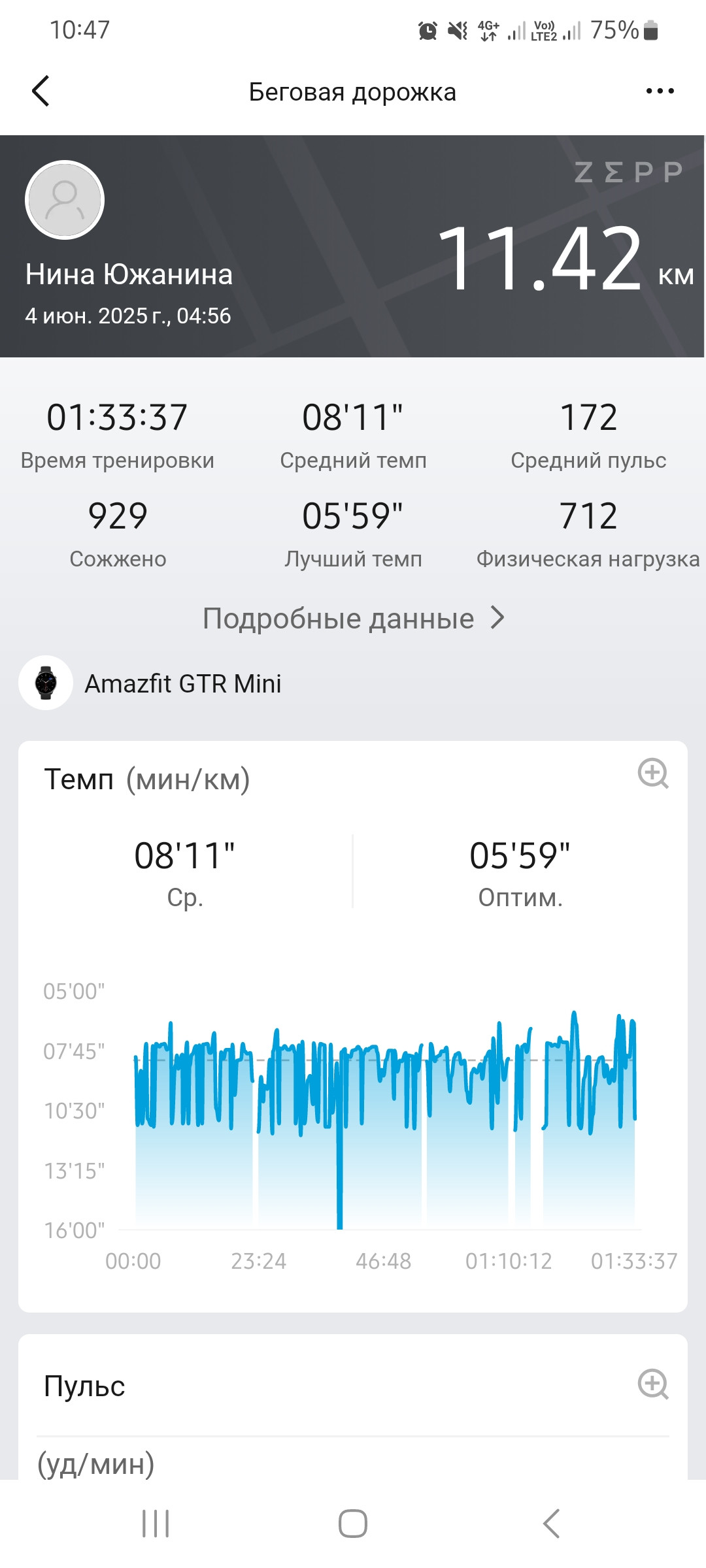Open the three-dot overflow menu
The image size is (706, 1568).
[x=660, y=91]
